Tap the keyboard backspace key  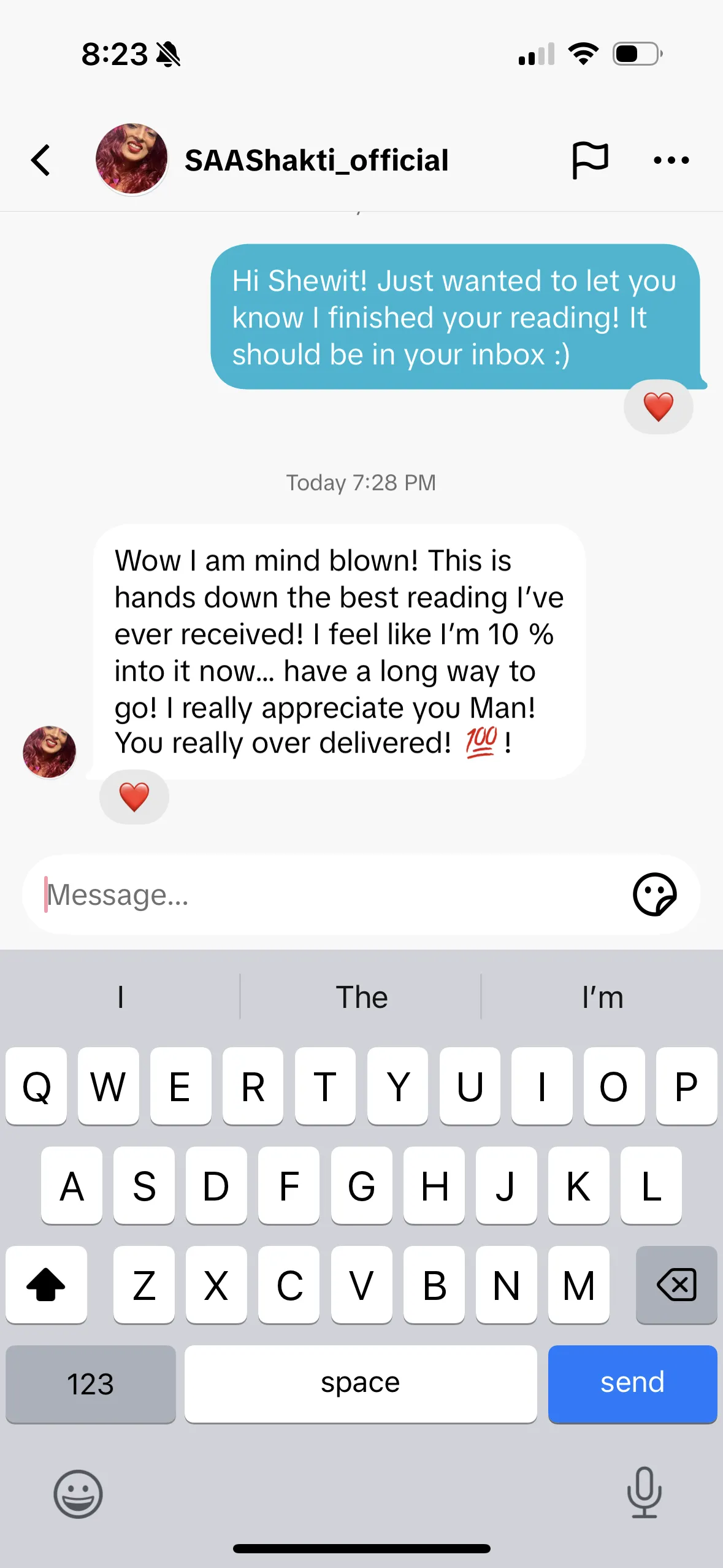click(x=676, y=1285)
